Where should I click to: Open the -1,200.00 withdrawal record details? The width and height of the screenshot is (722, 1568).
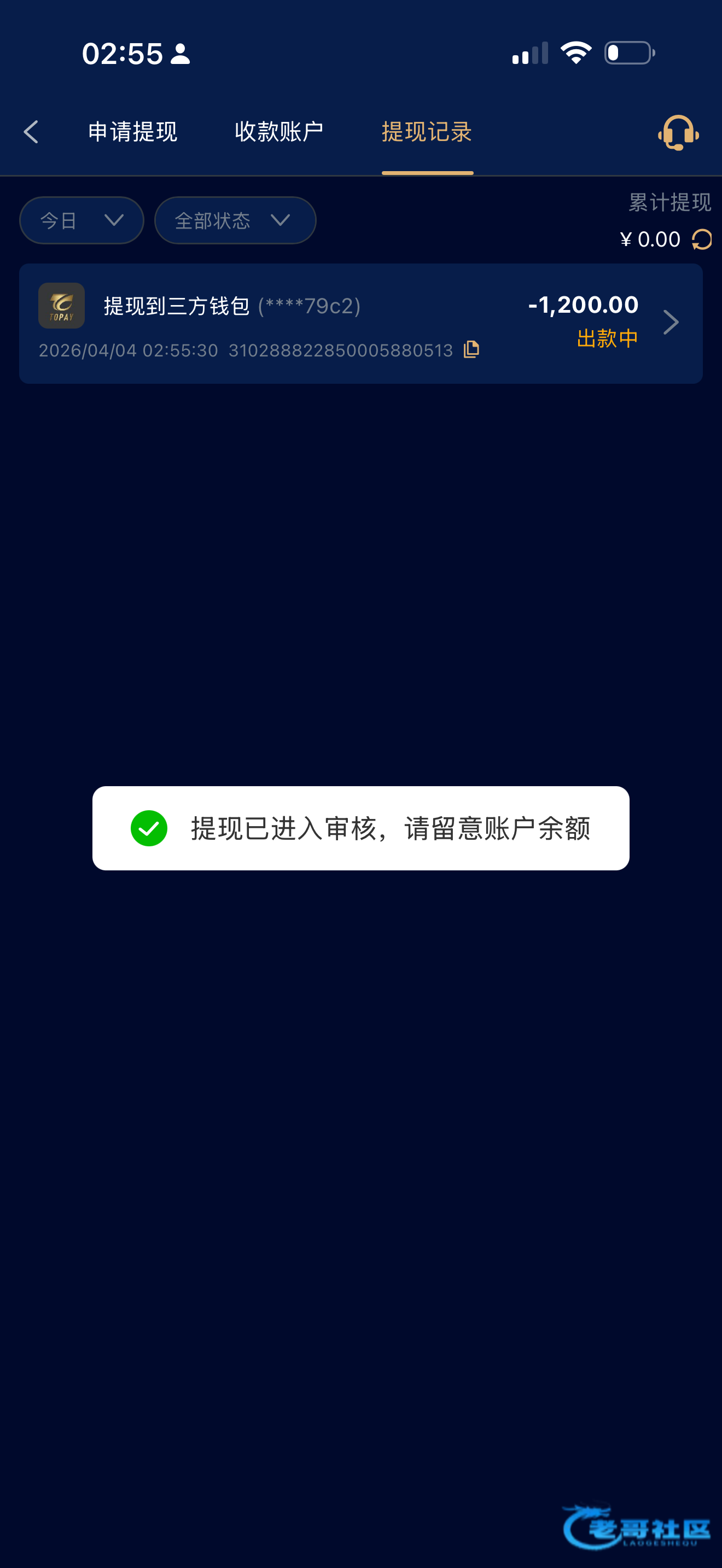click(670, 323)
